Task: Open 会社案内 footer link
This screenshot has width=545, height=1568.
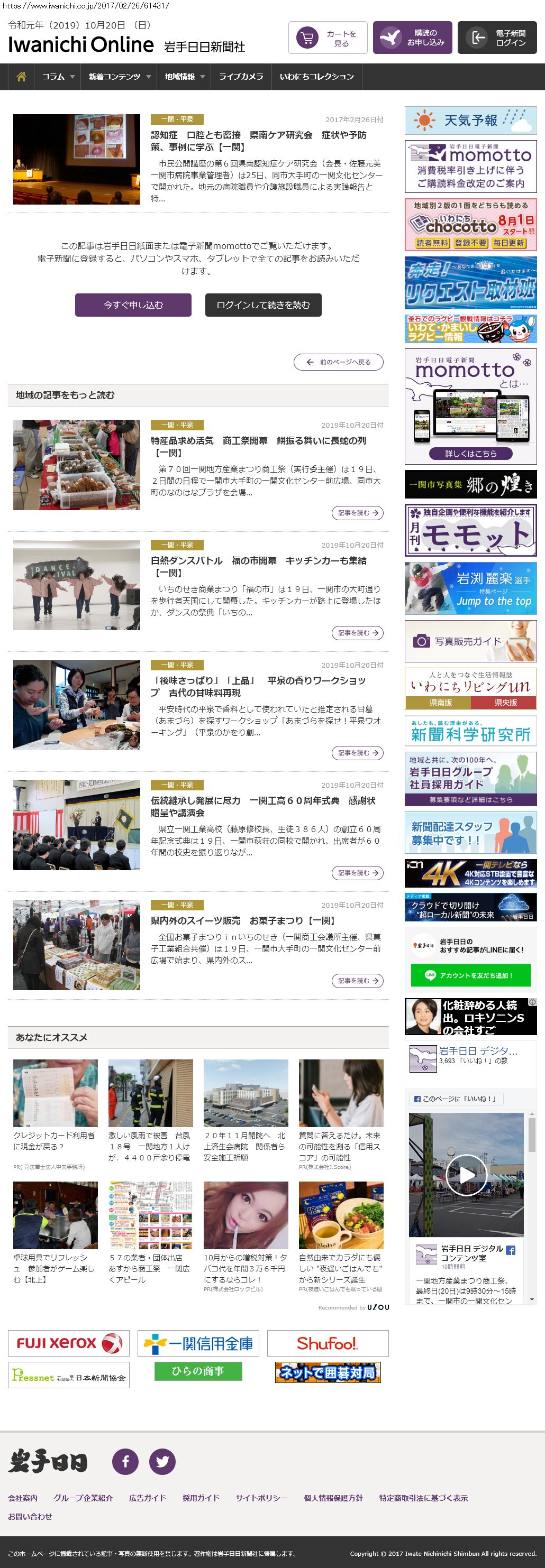Action: pos(23,1498)
